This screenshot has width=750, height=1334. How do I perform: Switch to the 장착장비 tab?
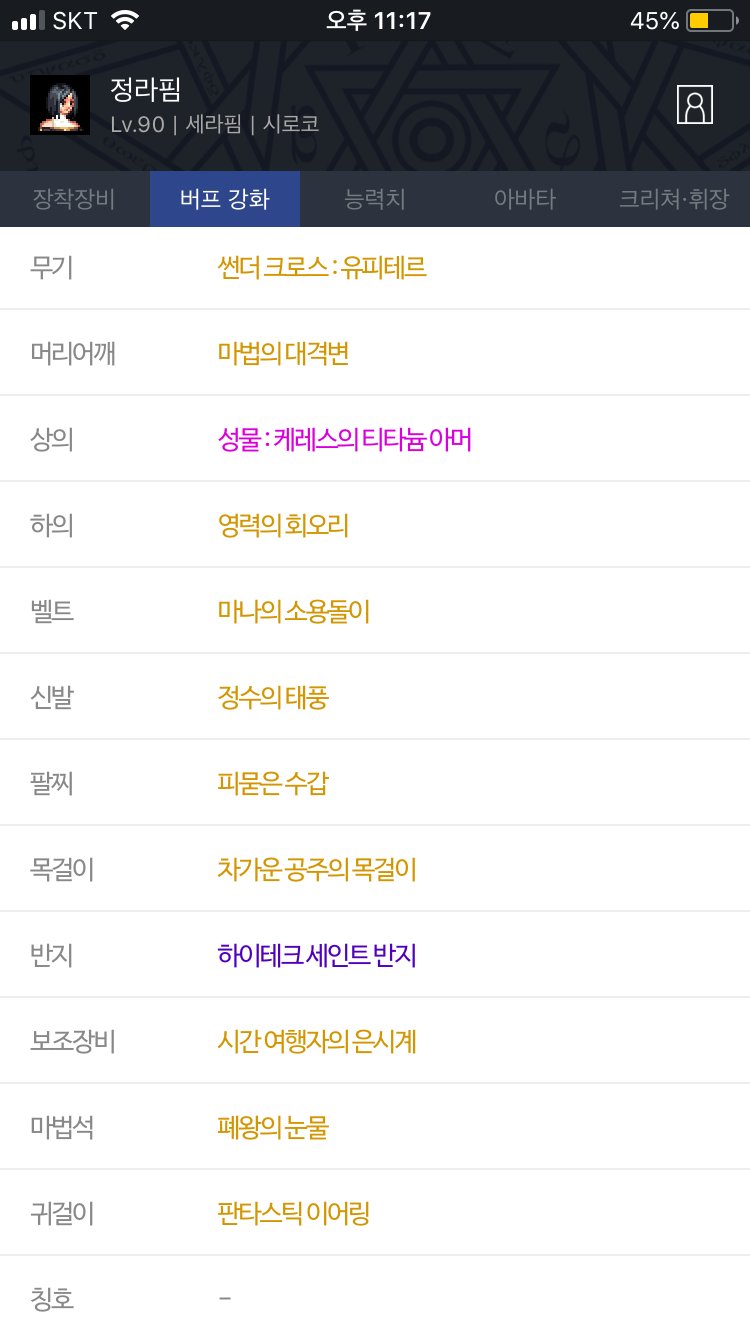(x=74, y=199)
